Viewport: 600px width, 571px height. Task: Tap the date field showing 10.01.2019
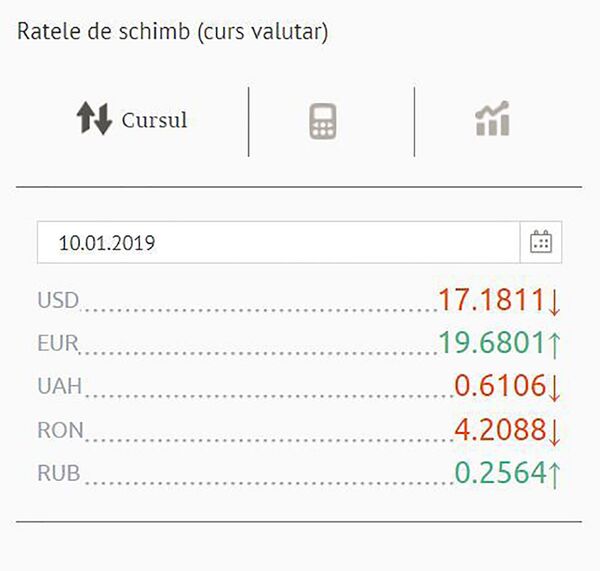pyautogui.click(x=278, y=242)
